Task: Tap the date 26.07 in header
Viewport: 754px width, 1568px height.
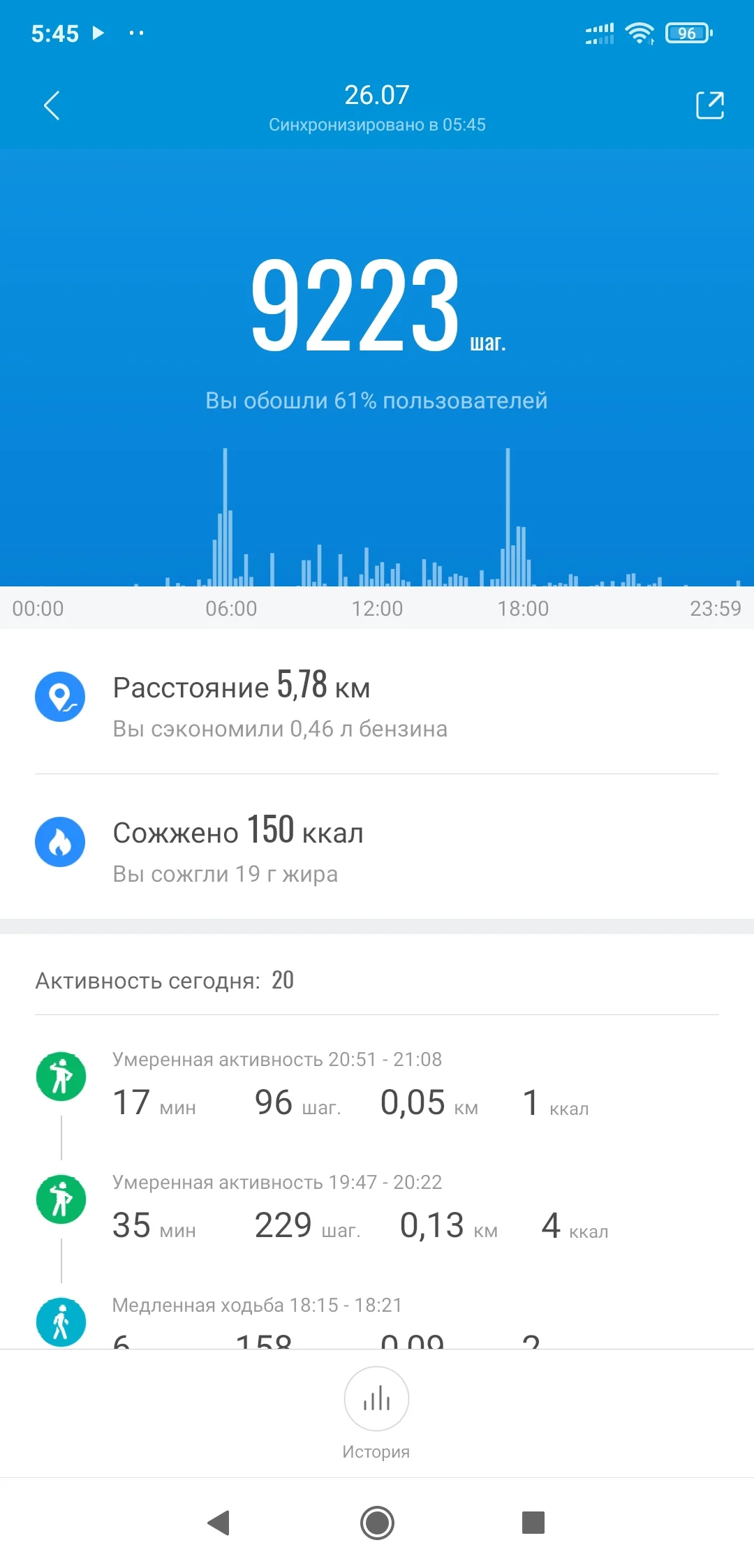Action: [377, 95]
